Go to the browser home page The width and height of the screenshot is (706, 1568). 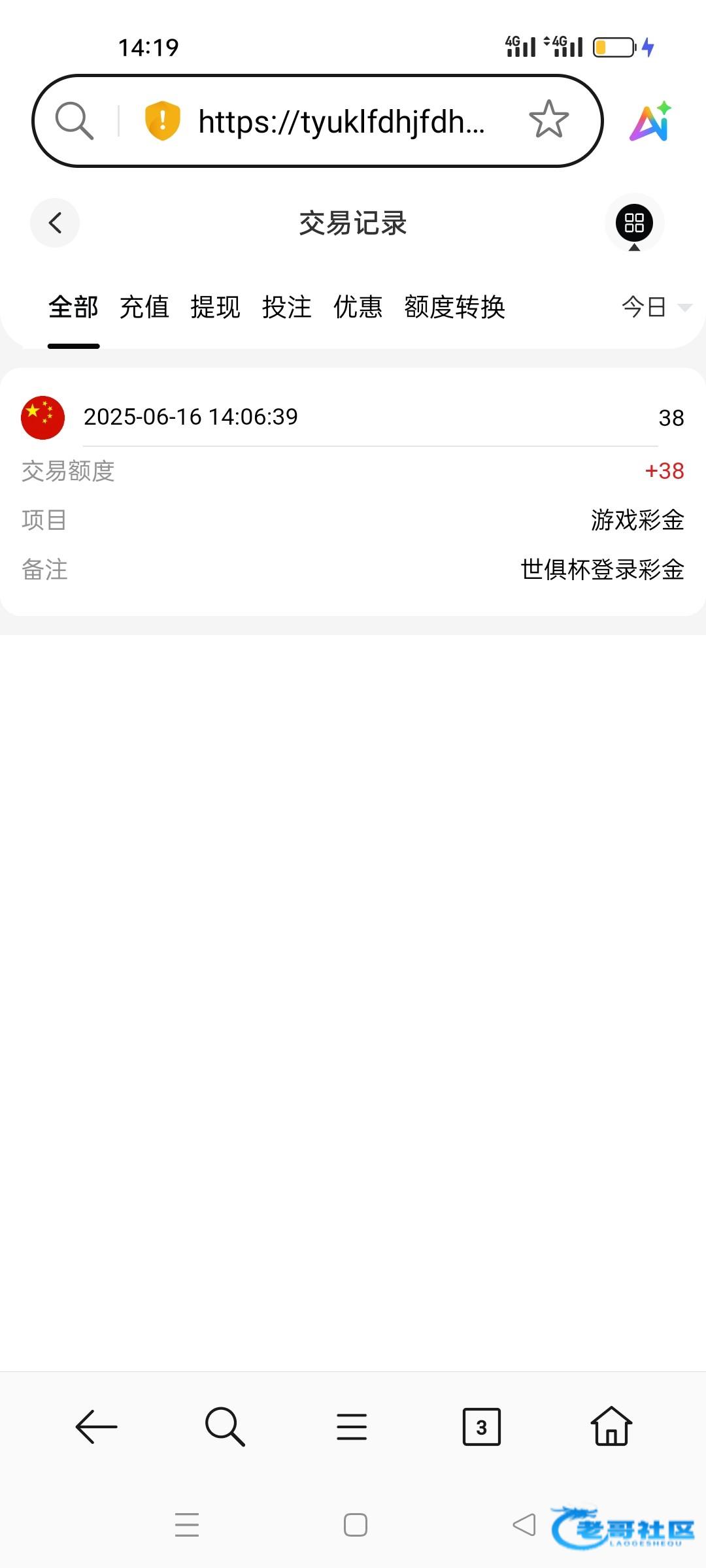pyautogui.click(x=611, y=1426)
